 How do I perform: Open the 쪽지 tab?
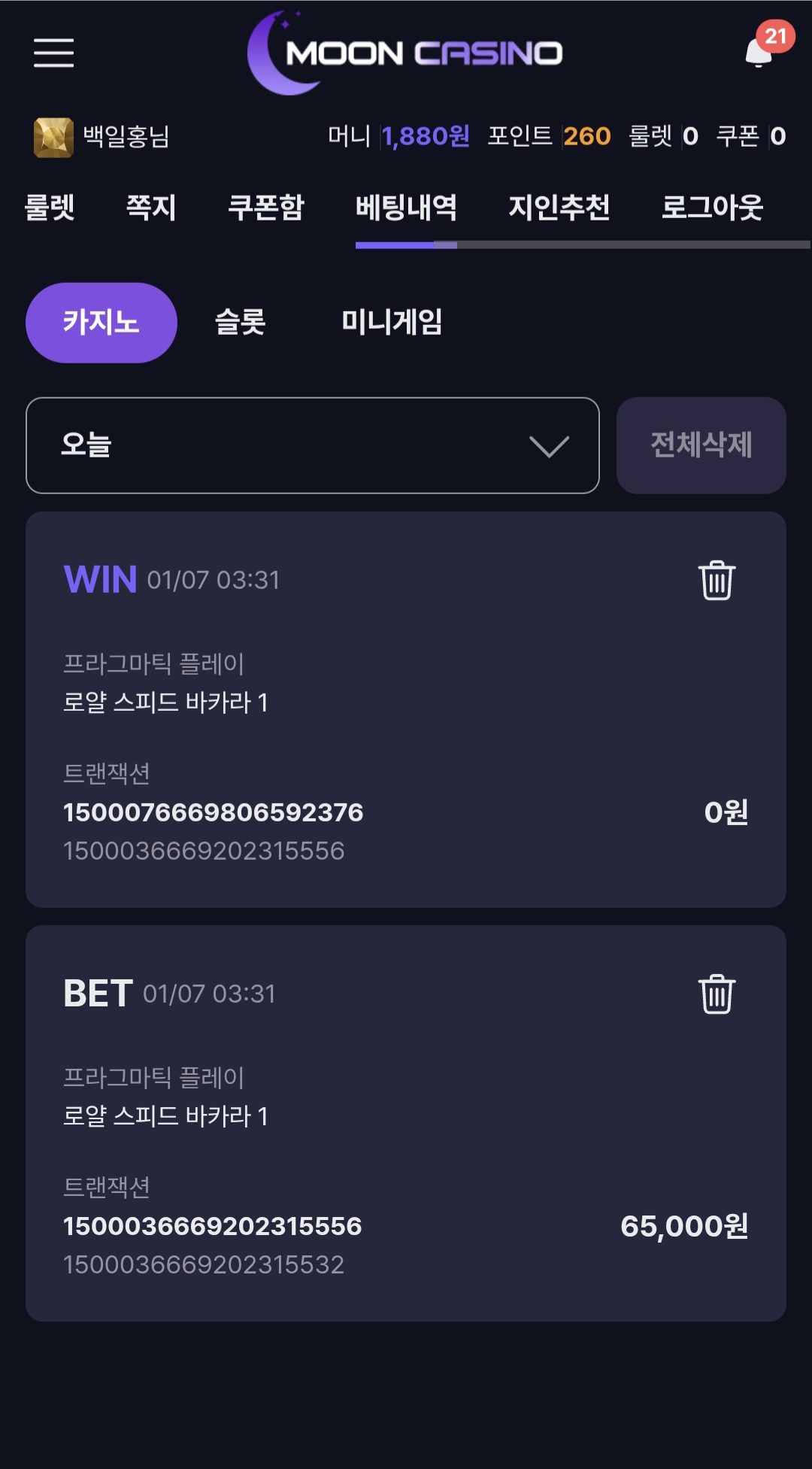[151, 208]
